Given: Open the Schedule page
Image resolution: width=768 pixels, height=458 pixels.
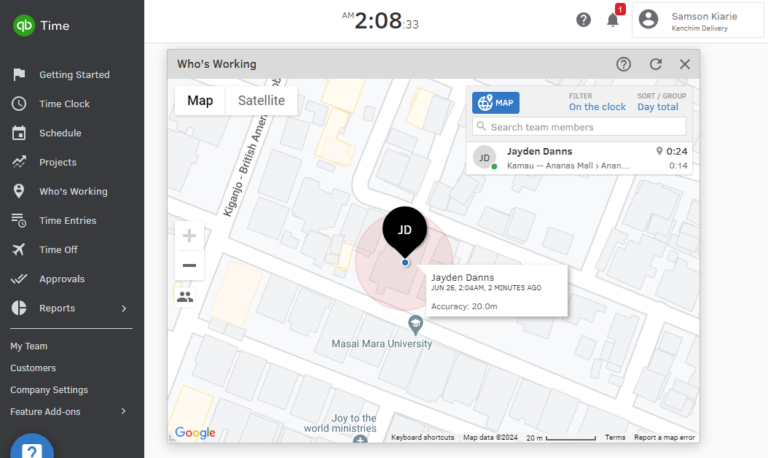Looking at the screenshot, I should tap(60, 133).
